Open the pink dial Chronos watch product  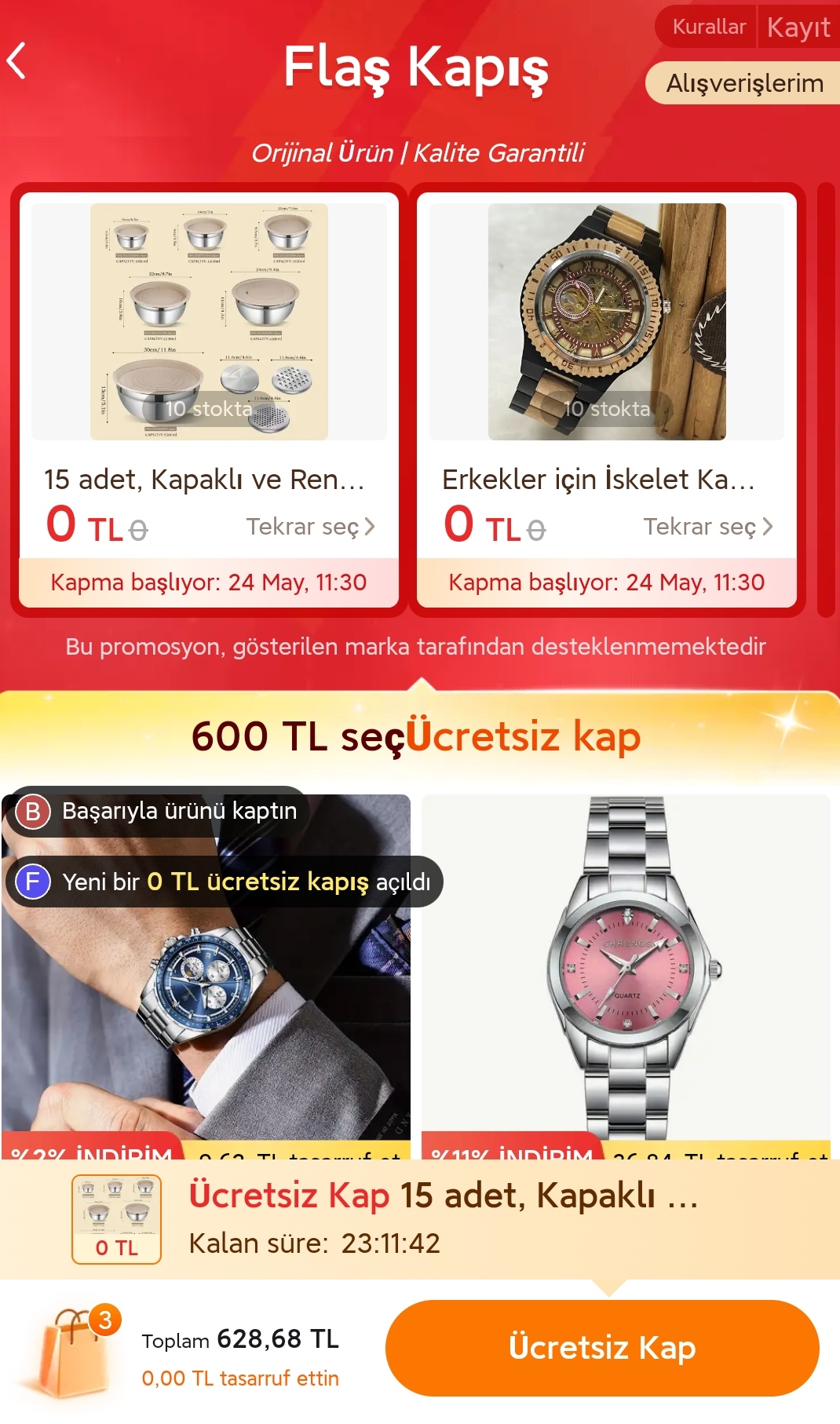(x=626, y=973)
